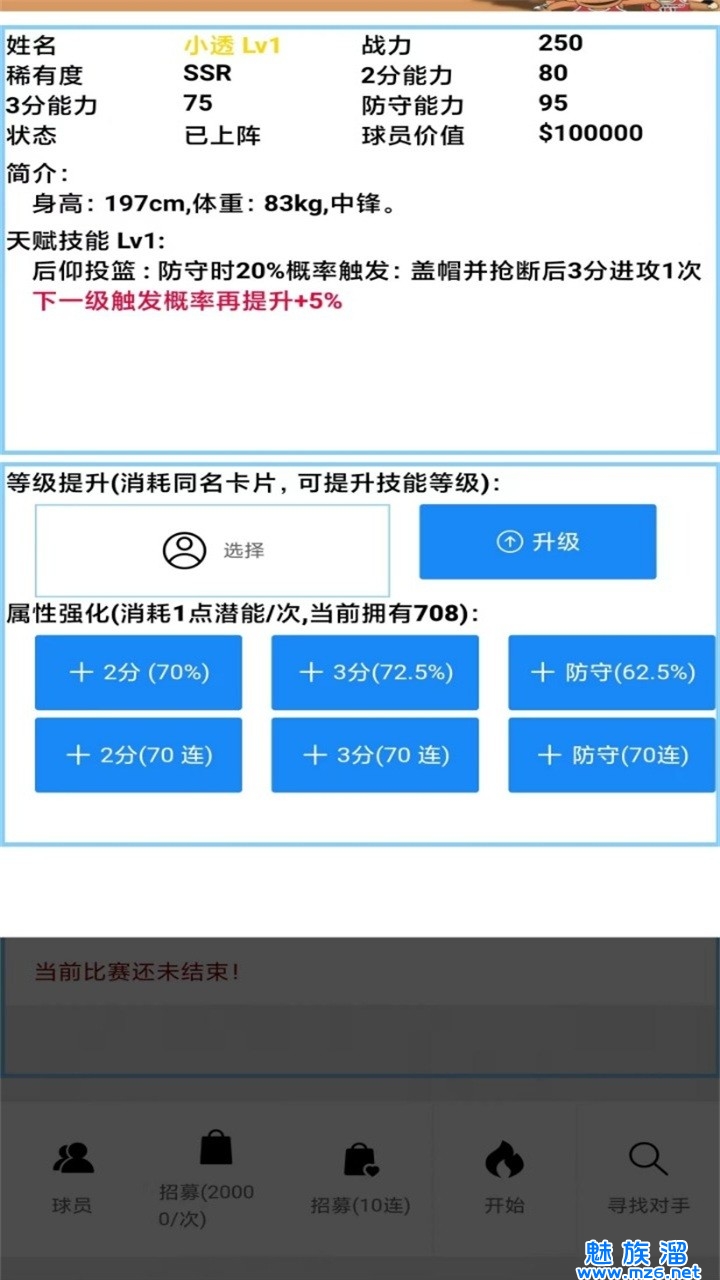
Task: Open the 球员 players tab
Action: pos(72,1178)
